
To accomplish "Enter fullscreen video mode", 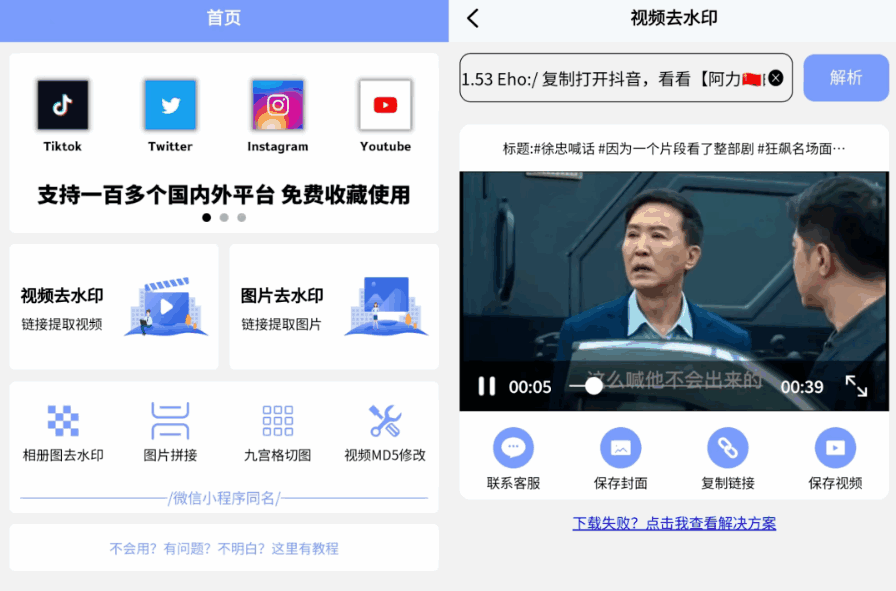I will 856,386.
